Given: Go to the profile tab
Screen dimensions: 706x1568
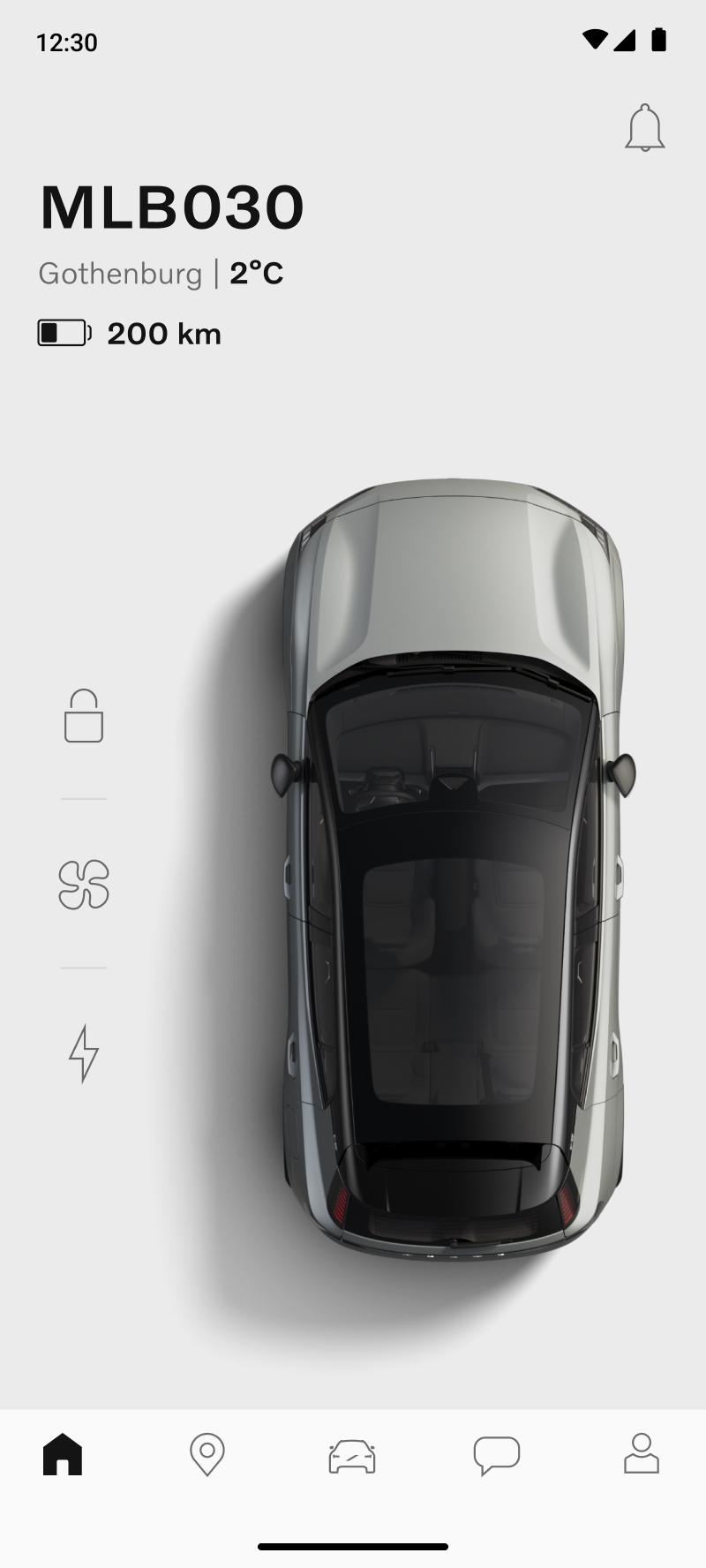Looking at the screenshot, I should coord(642,1453).
